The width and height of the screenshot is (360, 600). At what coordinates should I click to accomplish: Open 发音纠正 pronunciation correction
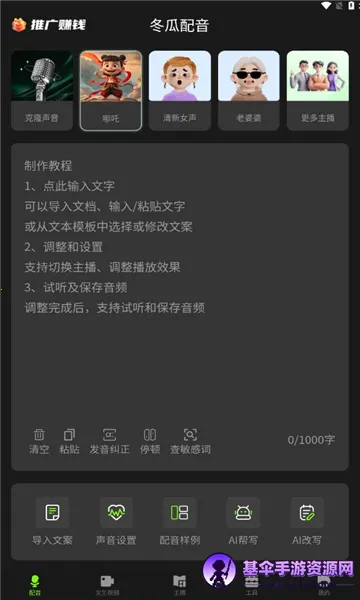click(x=109, y=441)
